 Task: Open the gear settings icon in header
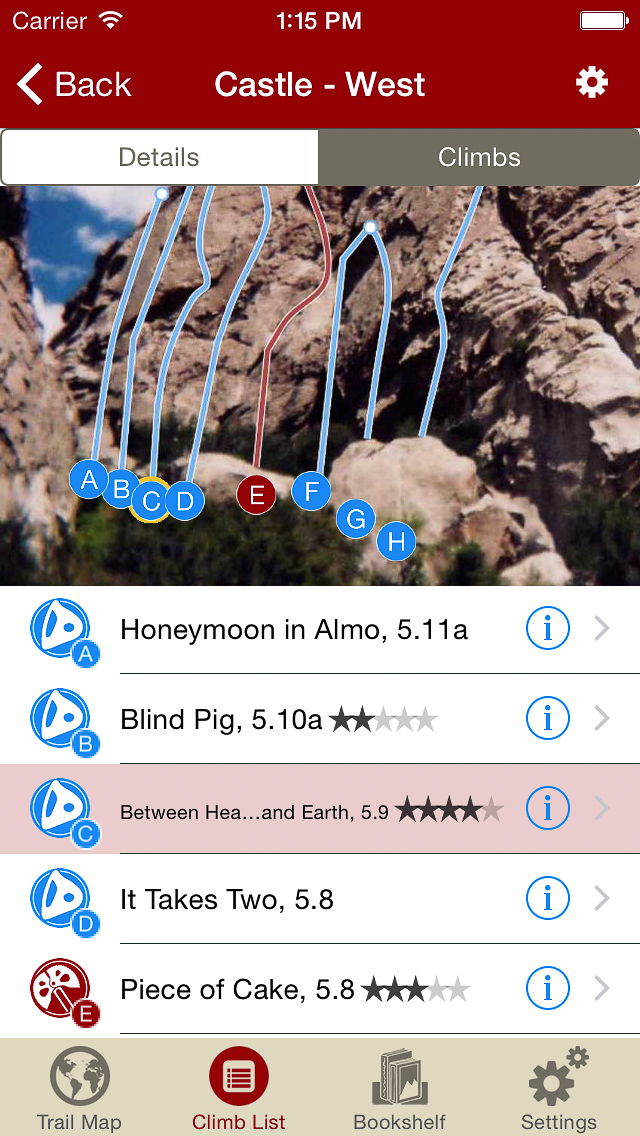click(x=592, y=83)
